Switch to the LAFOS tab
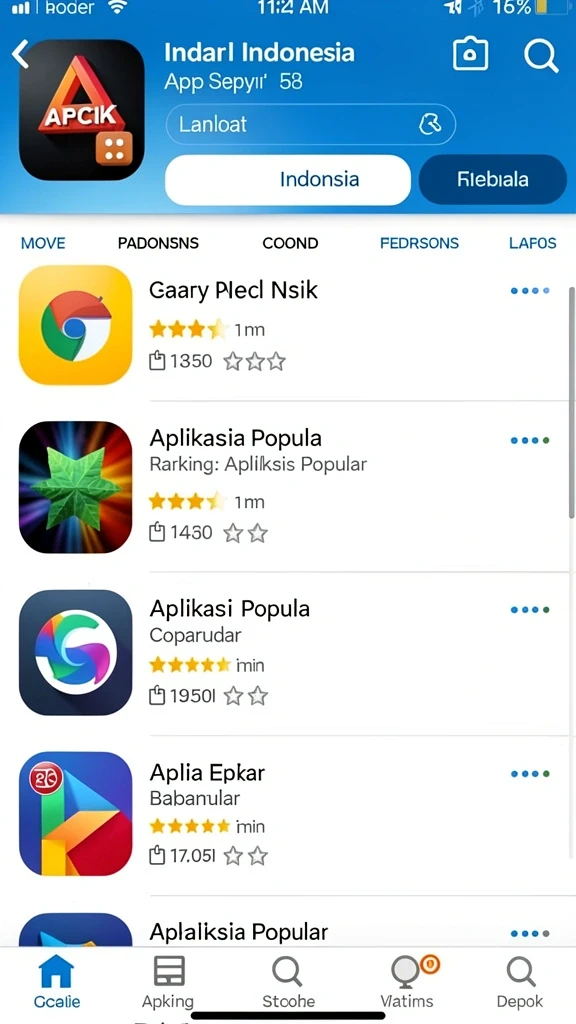The width and height of the screenshot is (576, 1024). pos(532,244)
